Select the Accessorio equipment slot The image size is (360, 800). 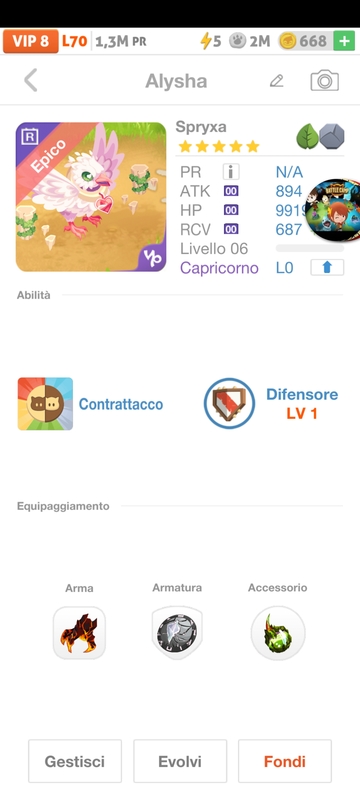click(278, 633)
